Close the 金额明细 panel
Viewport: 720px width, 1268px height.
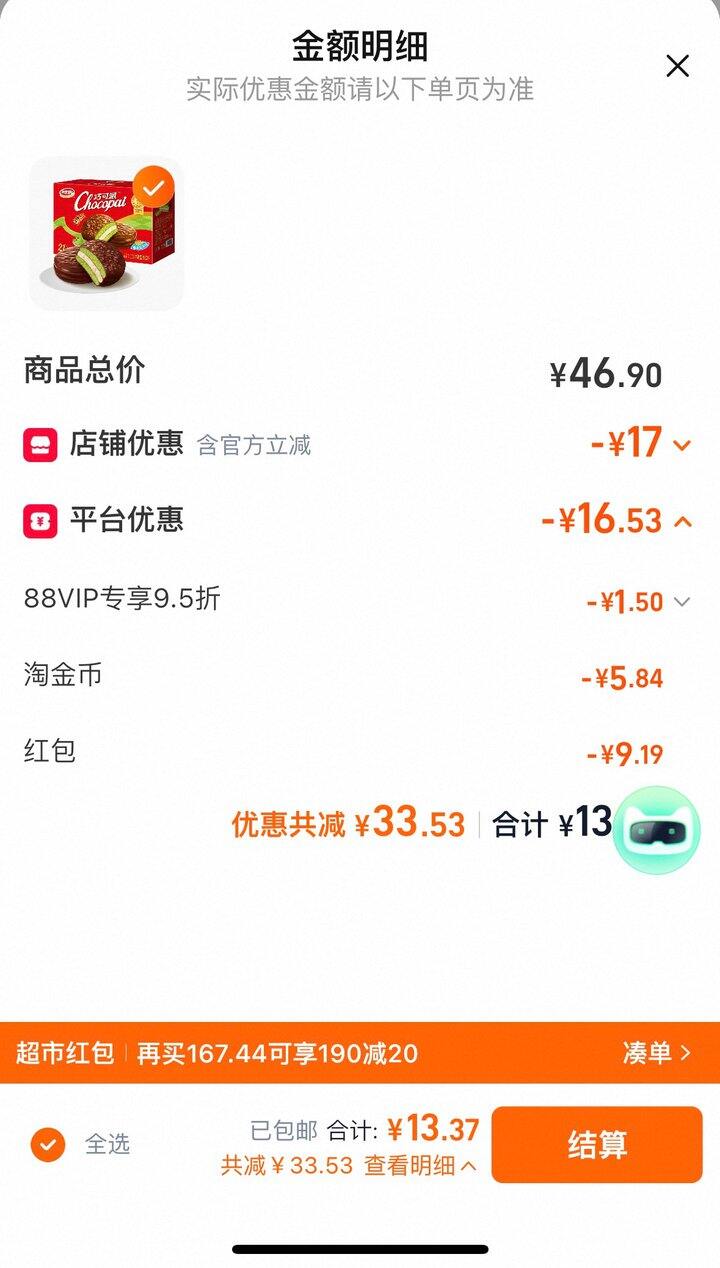677,67
